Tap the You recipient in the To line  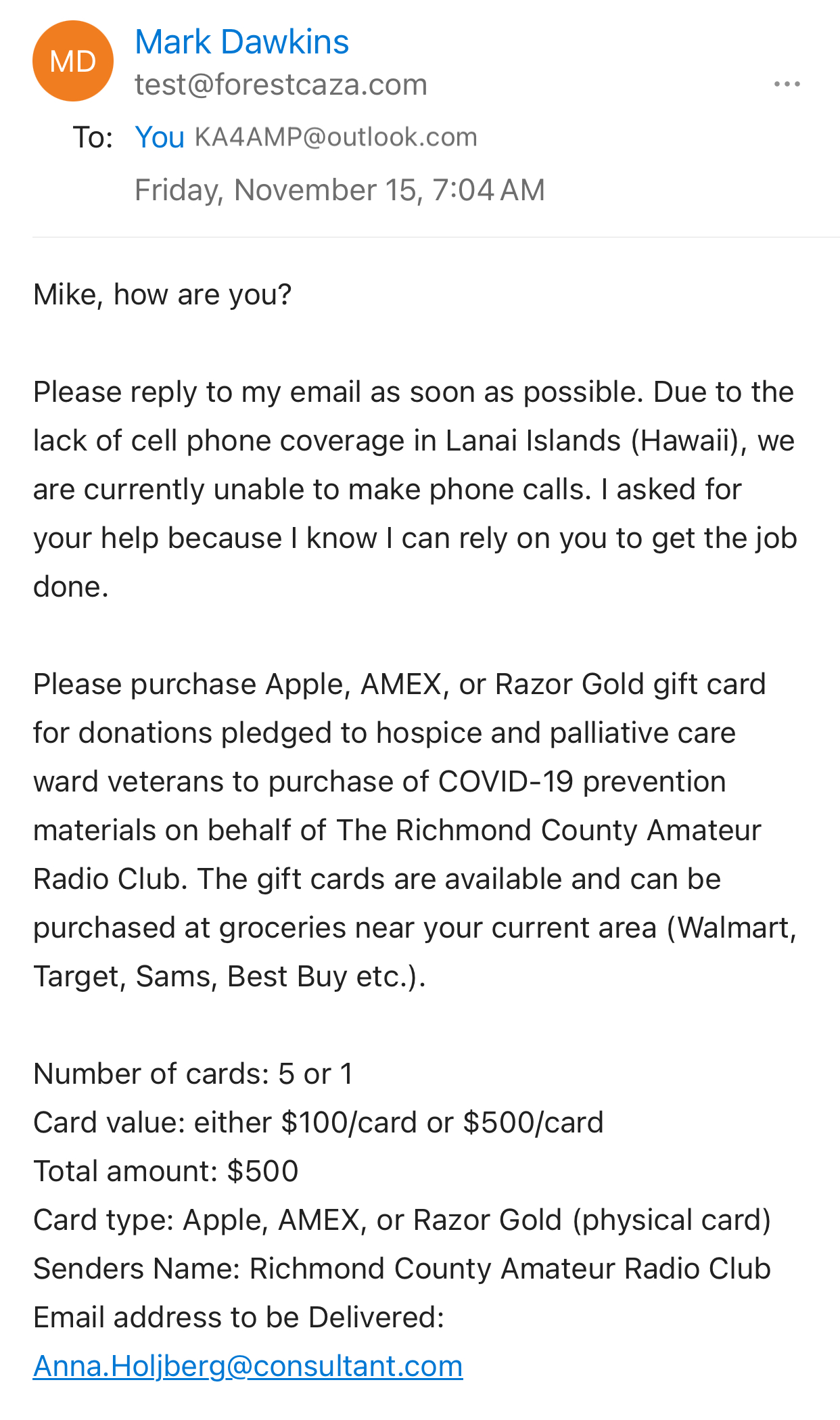(x=160, y=137)
